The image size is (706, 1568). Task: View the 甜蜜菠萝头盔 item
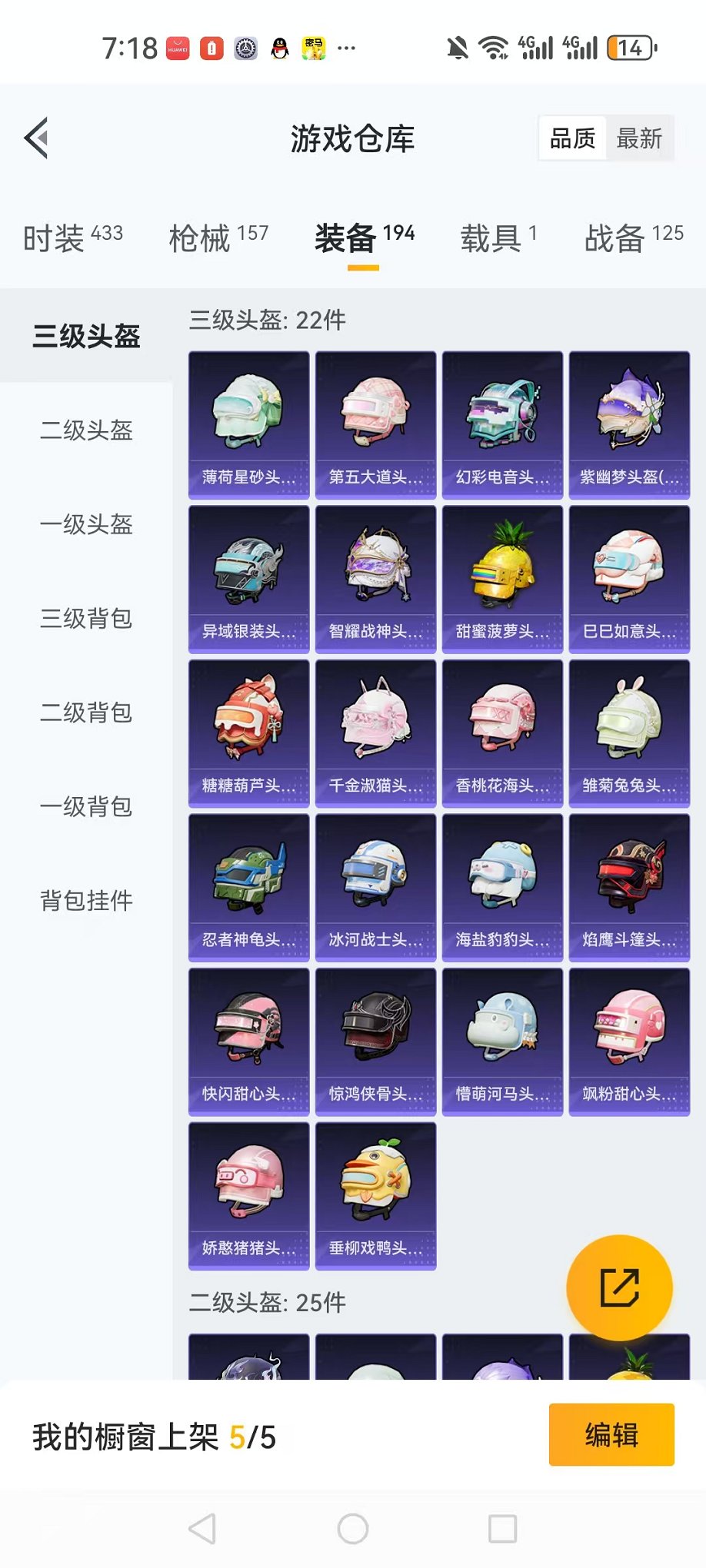(502, 580)
